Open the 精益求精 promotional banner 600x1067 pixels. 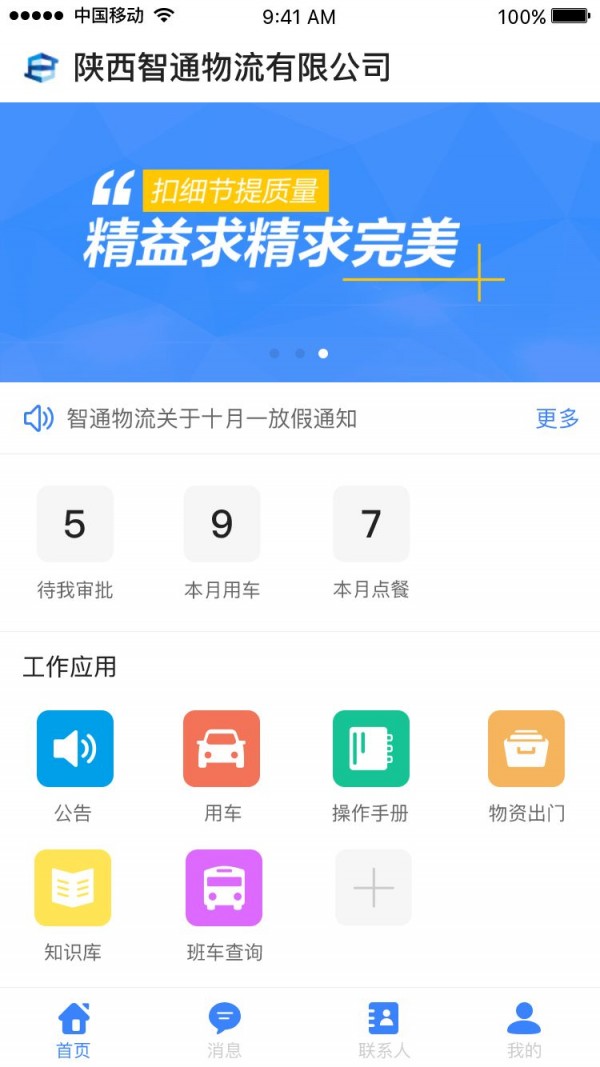[300, 241]
